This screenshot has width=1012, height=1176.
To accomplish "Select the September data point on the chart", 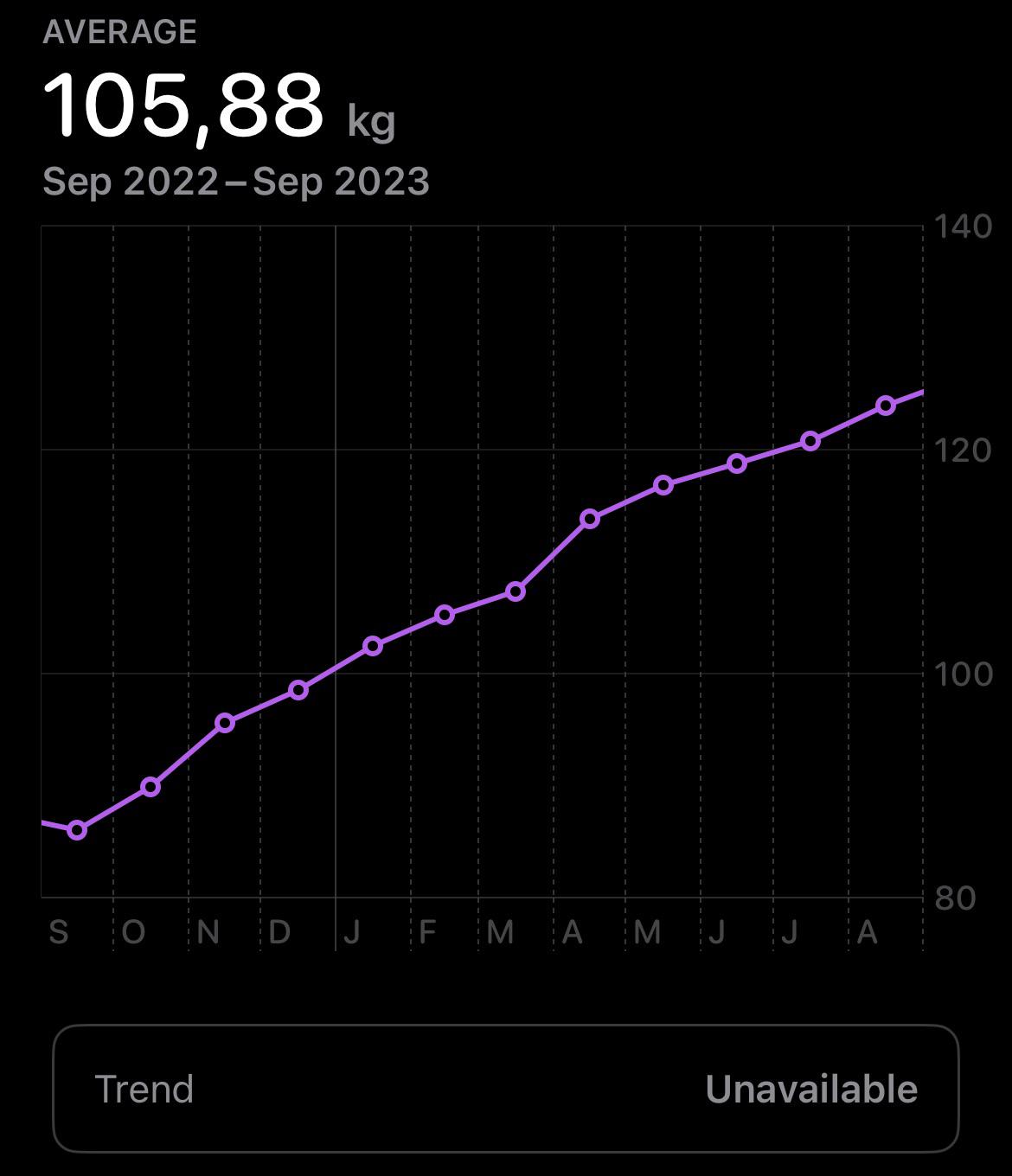I will (x=76, y=832).
